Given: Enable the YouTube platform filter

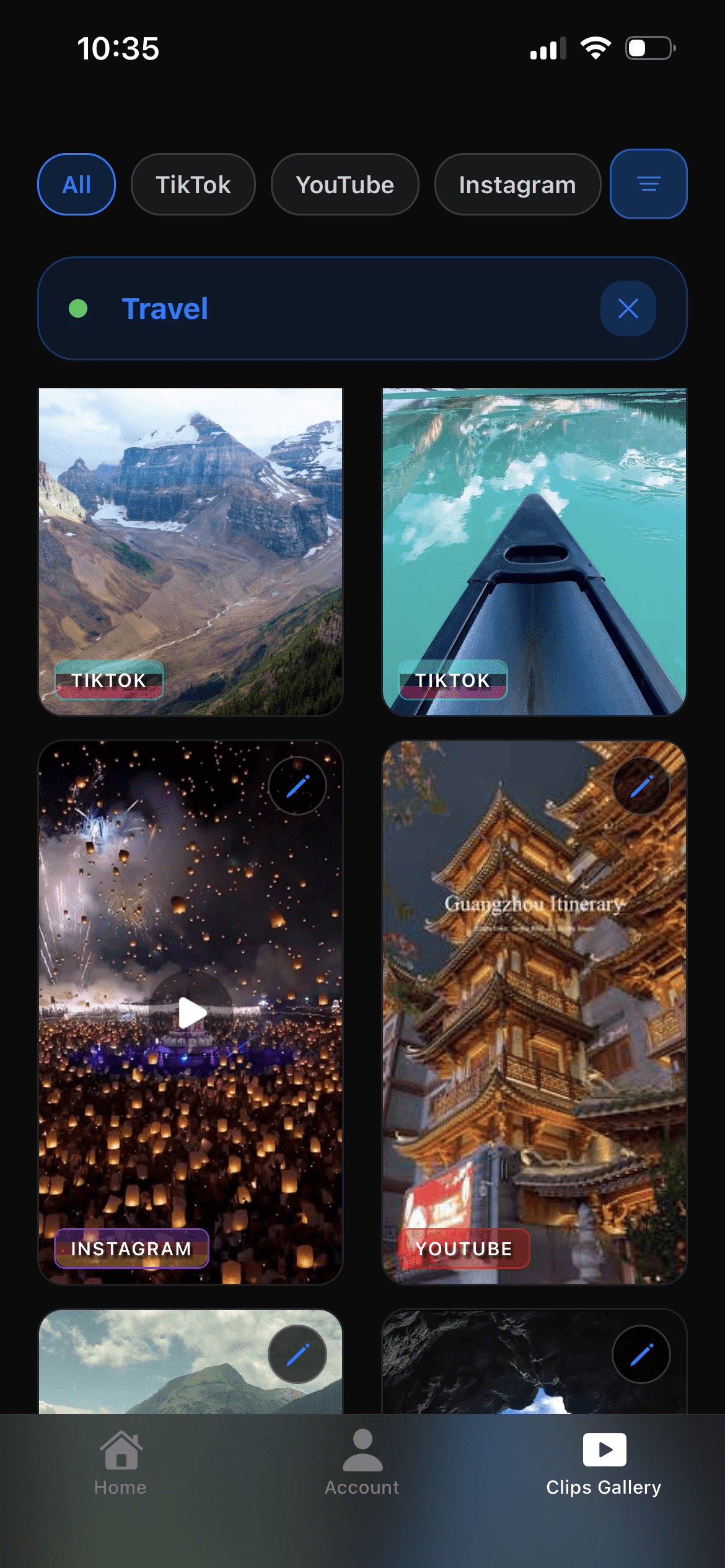Looking at the screenshot, I should click(345, 184).
